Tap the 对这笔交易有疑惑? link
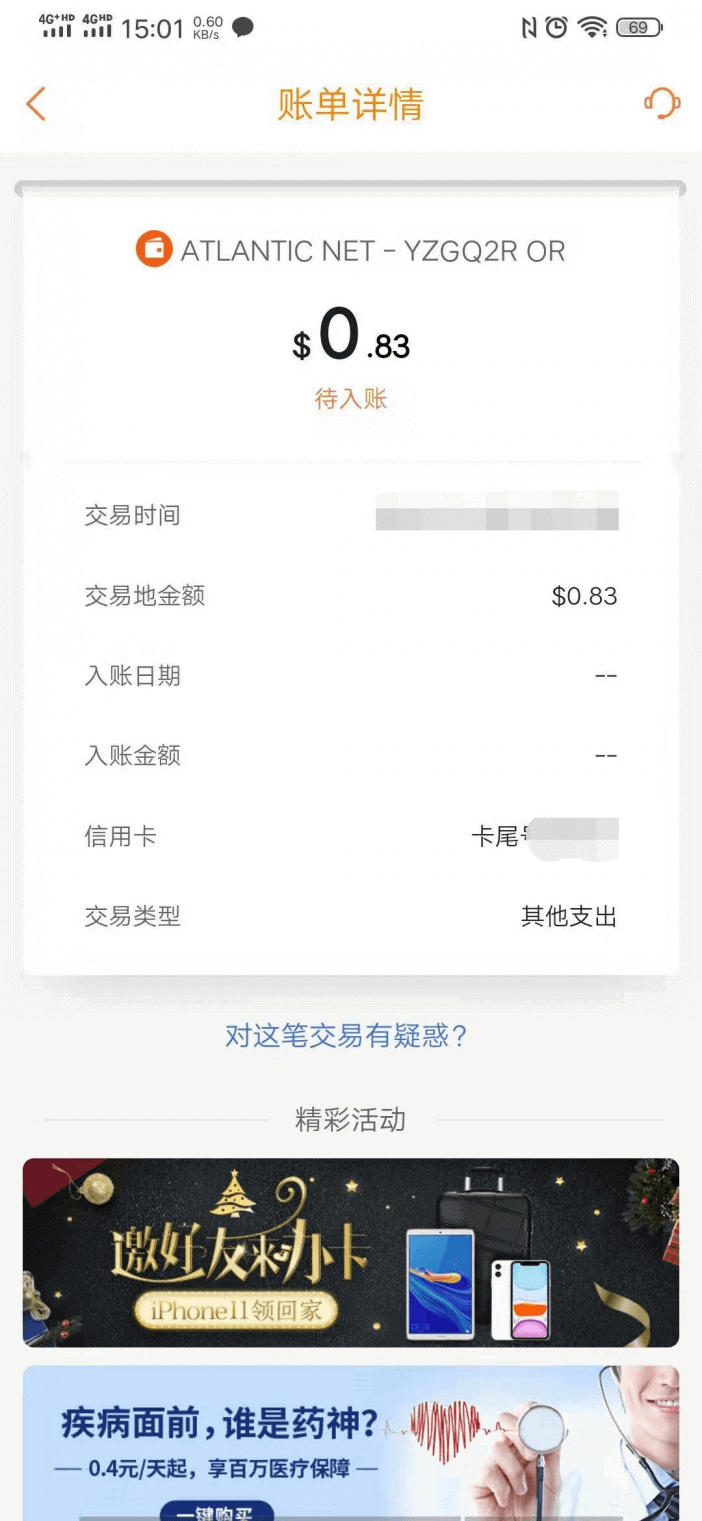The width and height of the screenshot is (702, 1521). (x=347, y=1036)
